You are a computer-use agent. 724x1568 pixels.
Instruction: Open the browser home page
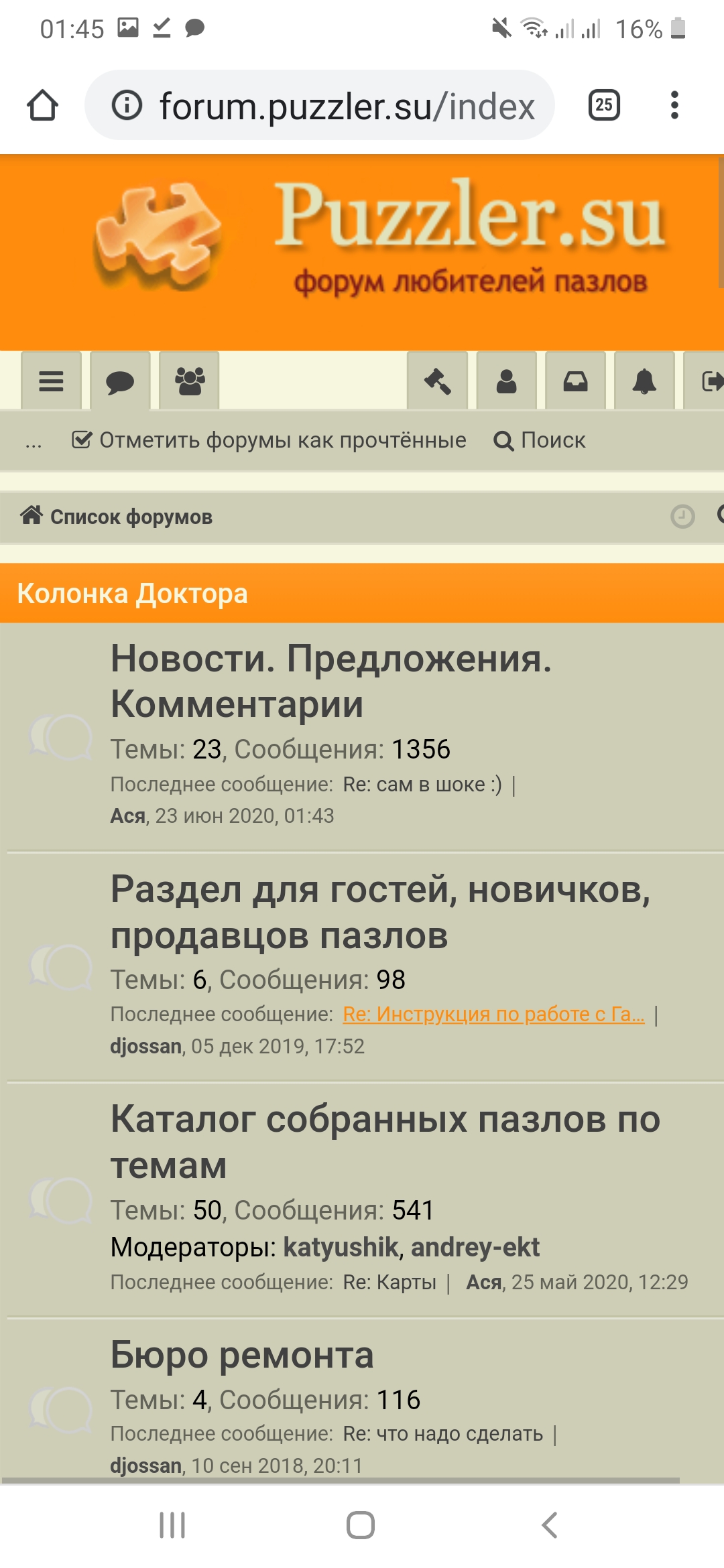tap(42, 105)
